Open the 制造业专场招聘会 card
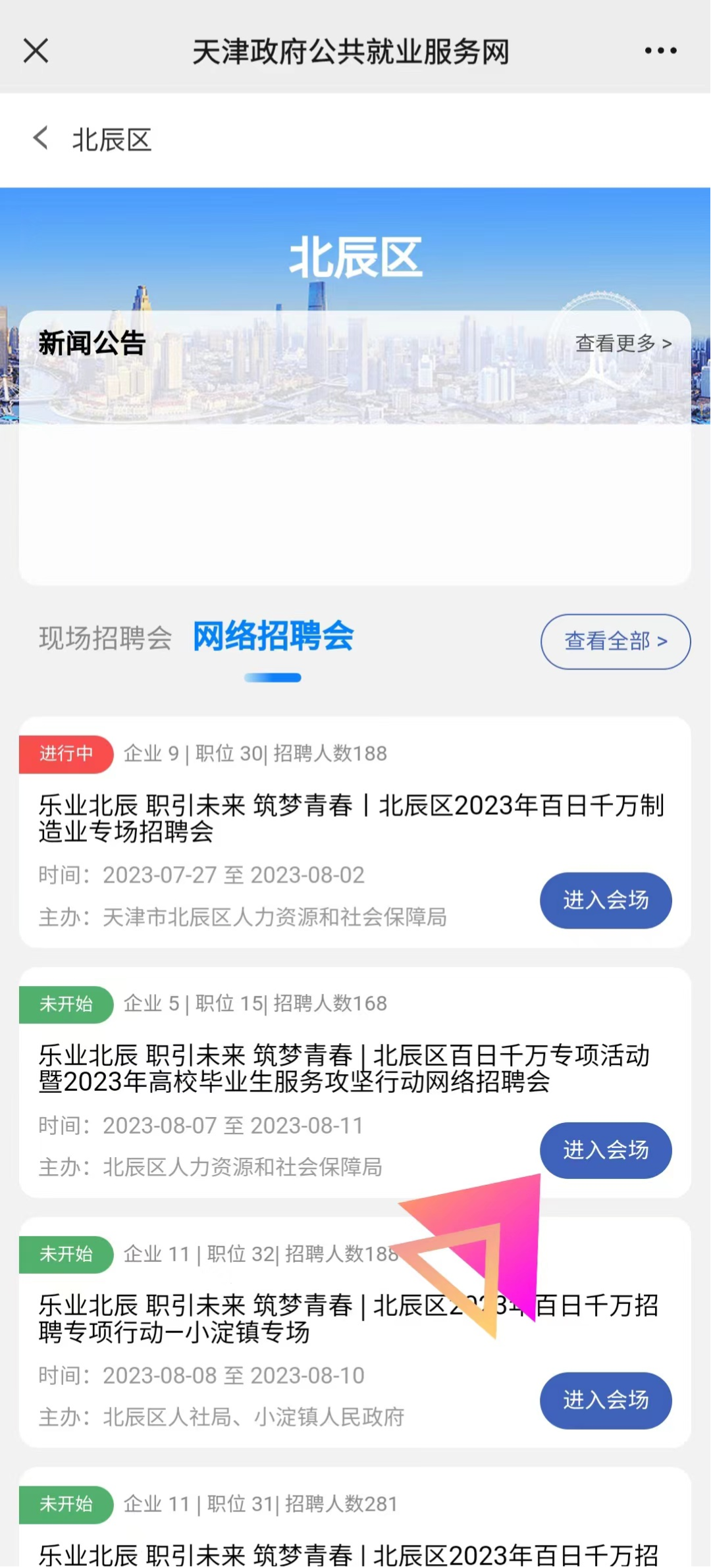This screenshot has height=1568, width=711. click(x=355, y=833)
